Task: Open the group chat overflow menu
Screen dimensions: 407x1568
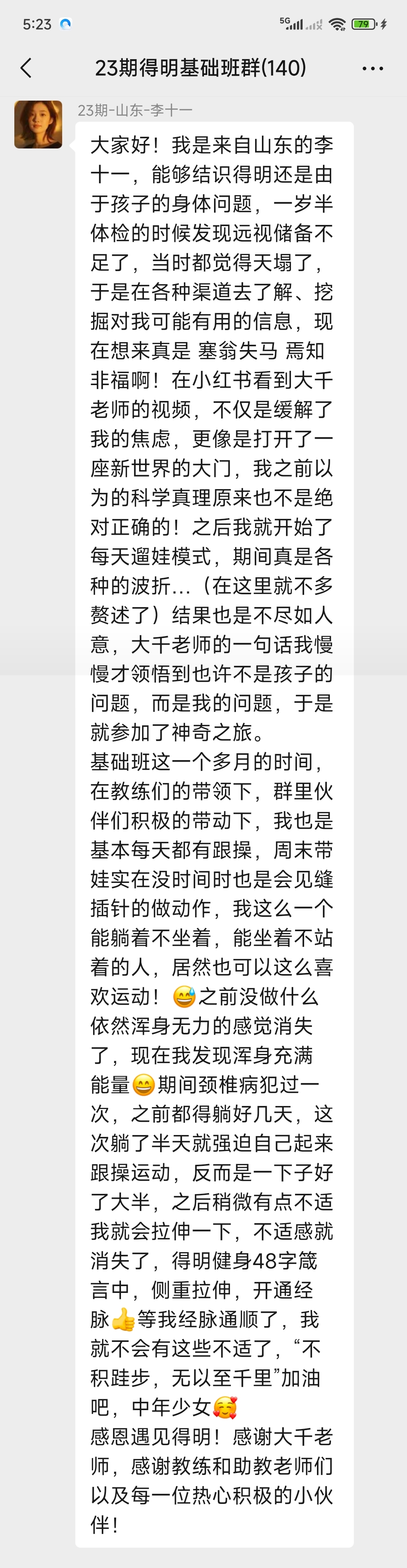Action: [x=372, y=68]
